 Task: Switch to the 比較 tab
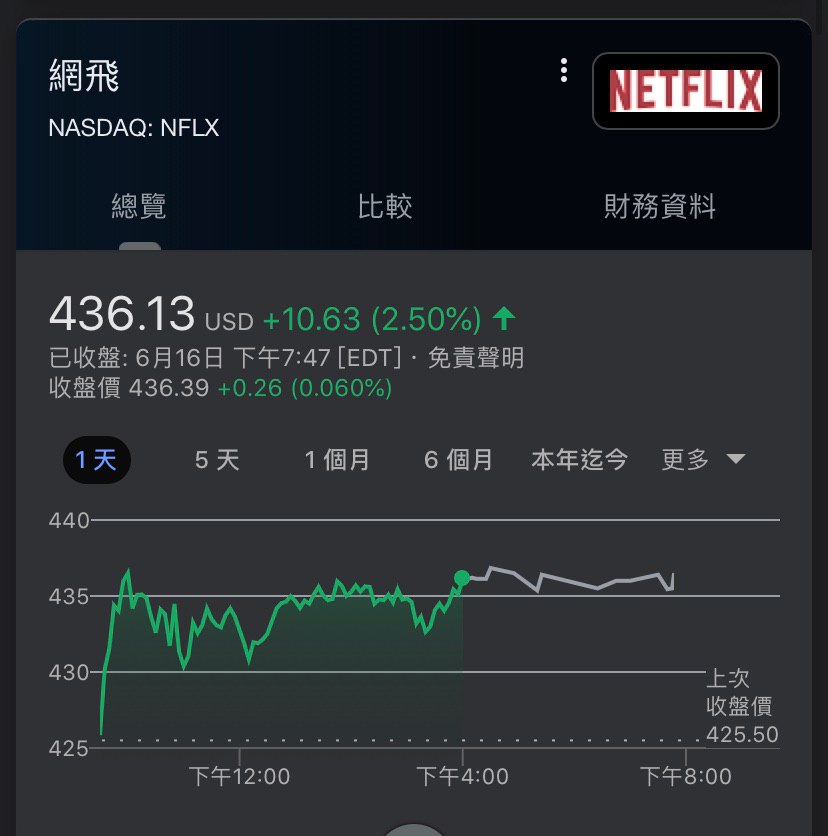click(385, 207)
